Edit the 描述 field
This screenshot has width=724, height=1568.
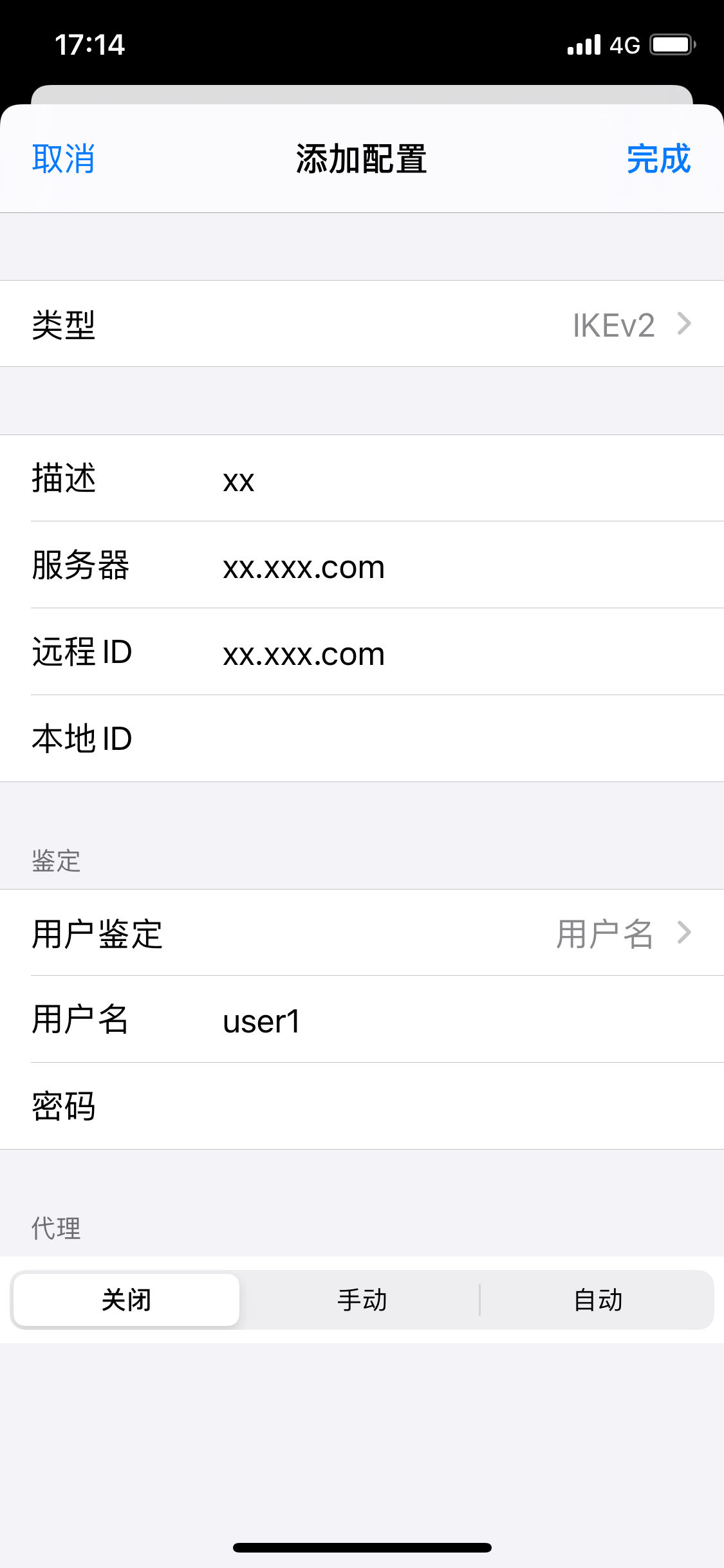point(450,480)
